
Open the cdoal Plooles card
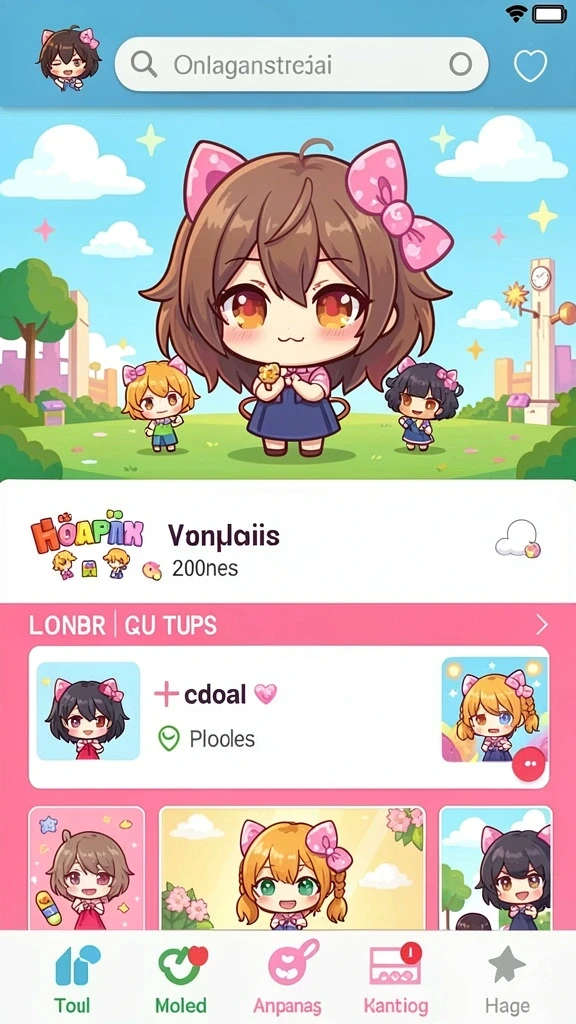289,717
